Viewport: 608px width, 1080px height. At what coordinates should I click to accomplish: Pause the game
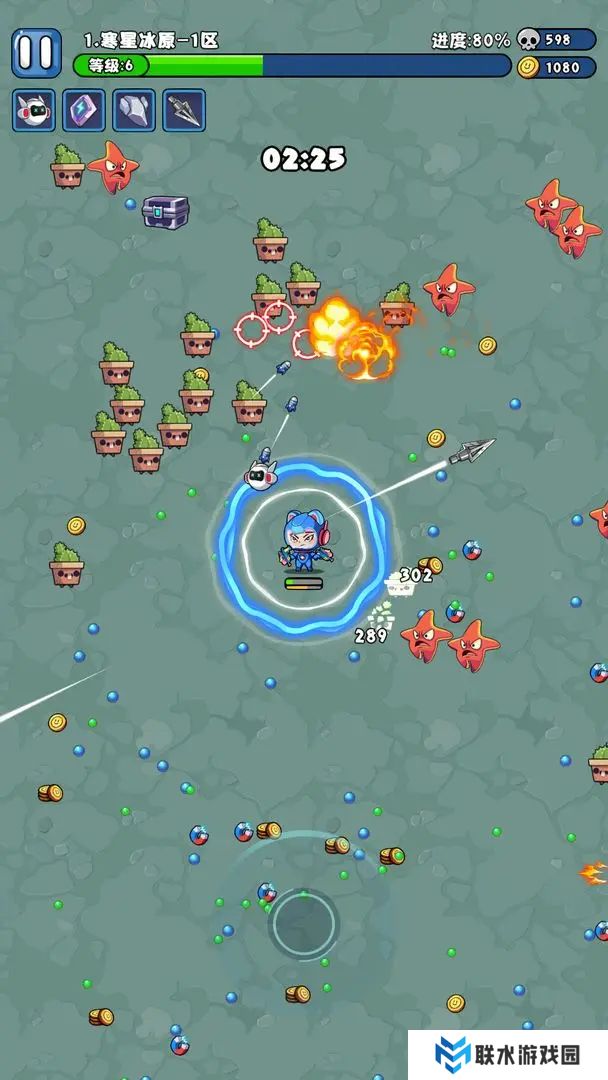point(35,53)
